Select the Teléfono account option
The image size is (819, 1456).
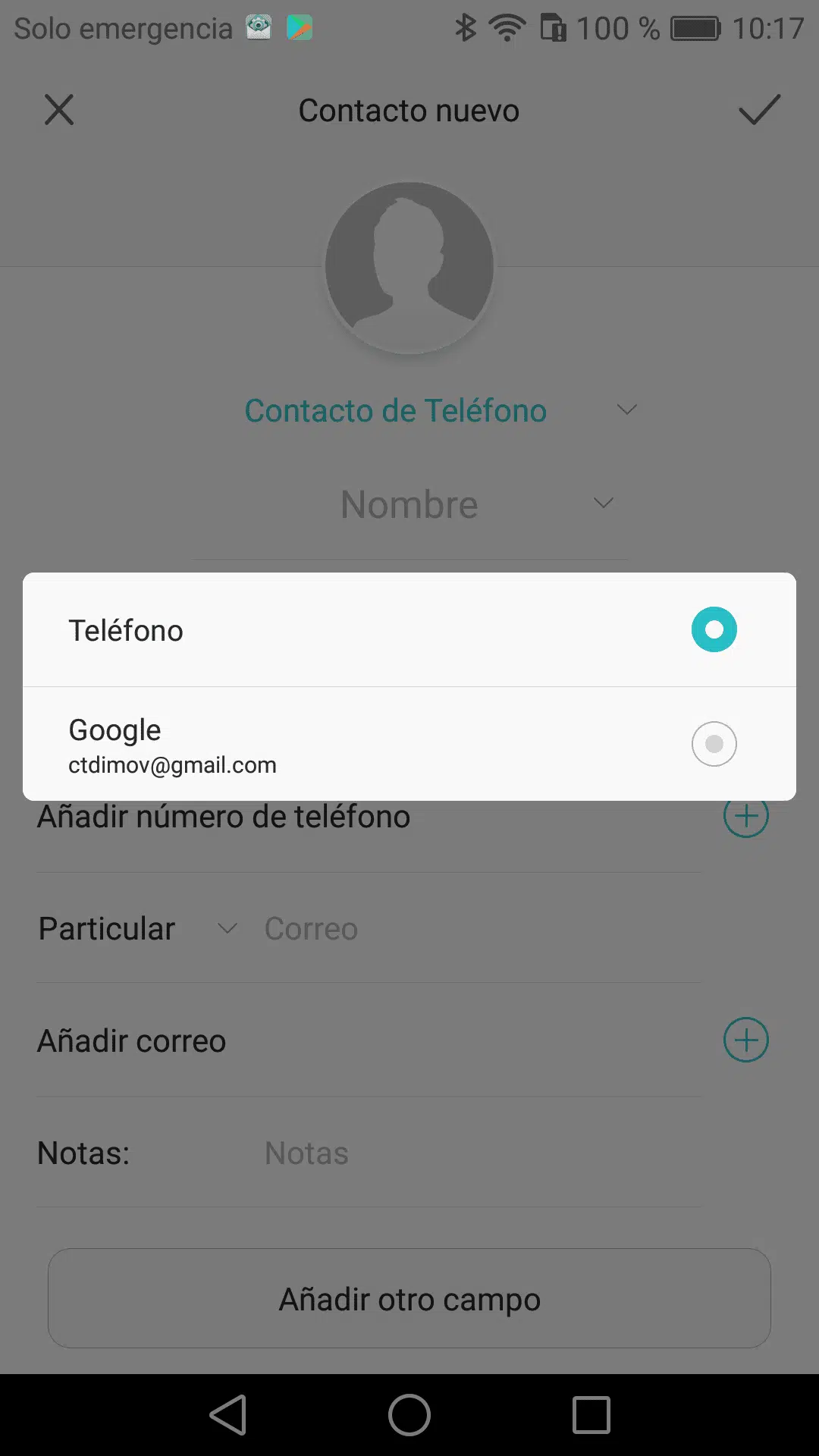(x=409, y=630)
